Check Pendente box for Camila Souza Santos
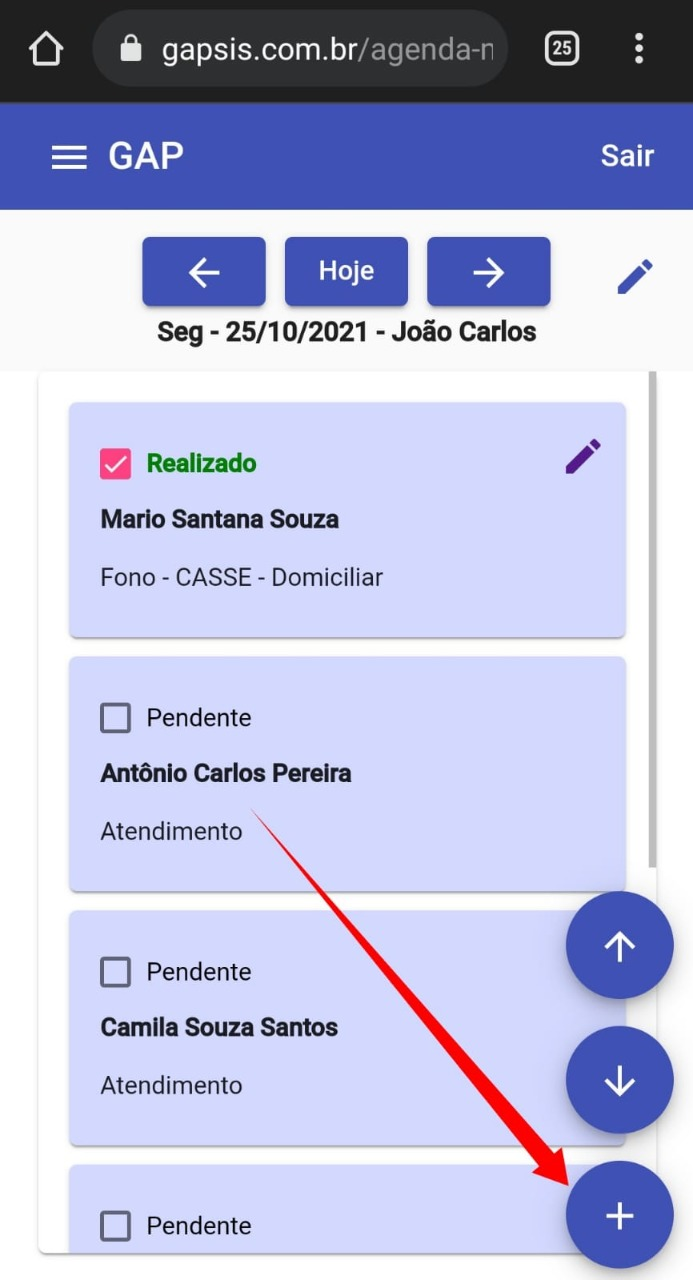 point(116,972)
